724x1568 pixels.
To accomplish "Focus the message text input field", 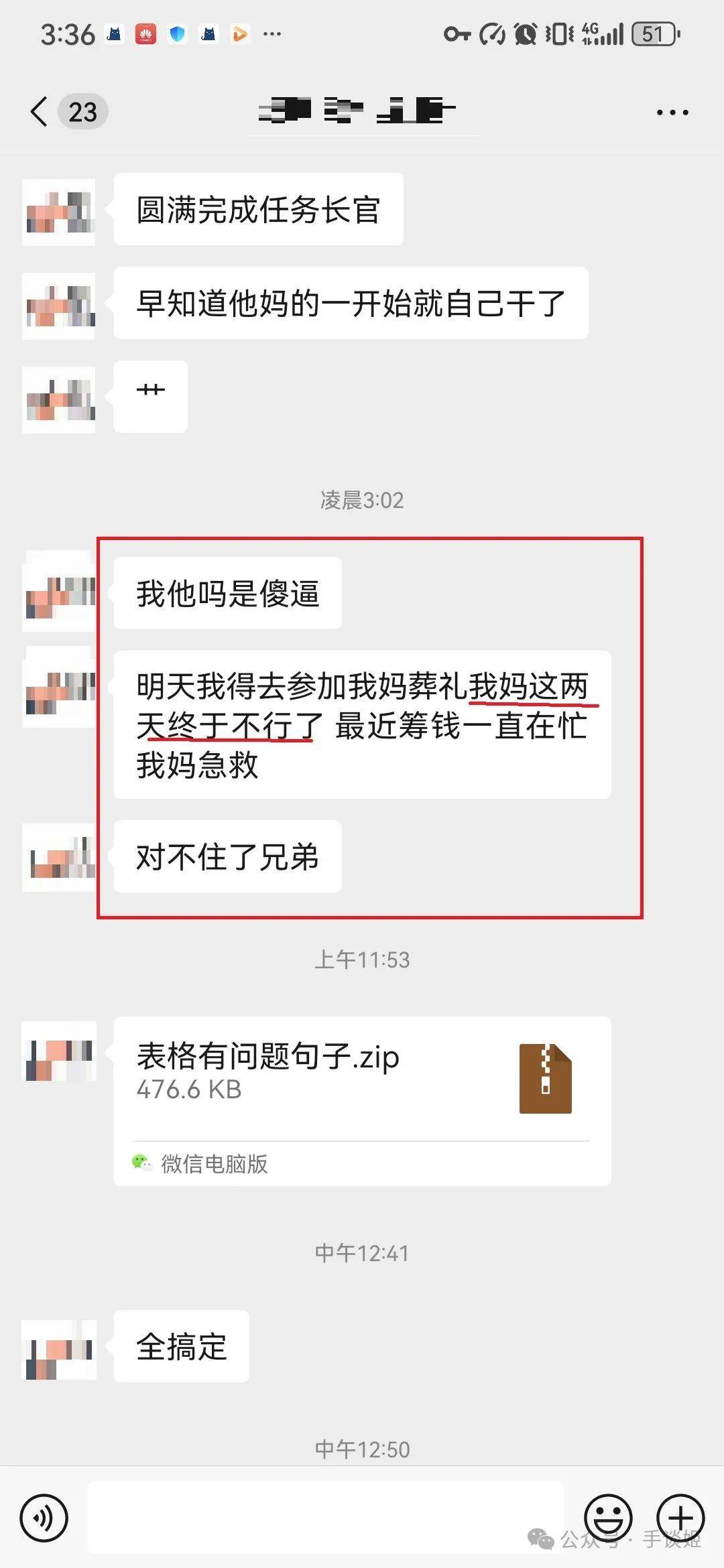I will pos(326,1518).
